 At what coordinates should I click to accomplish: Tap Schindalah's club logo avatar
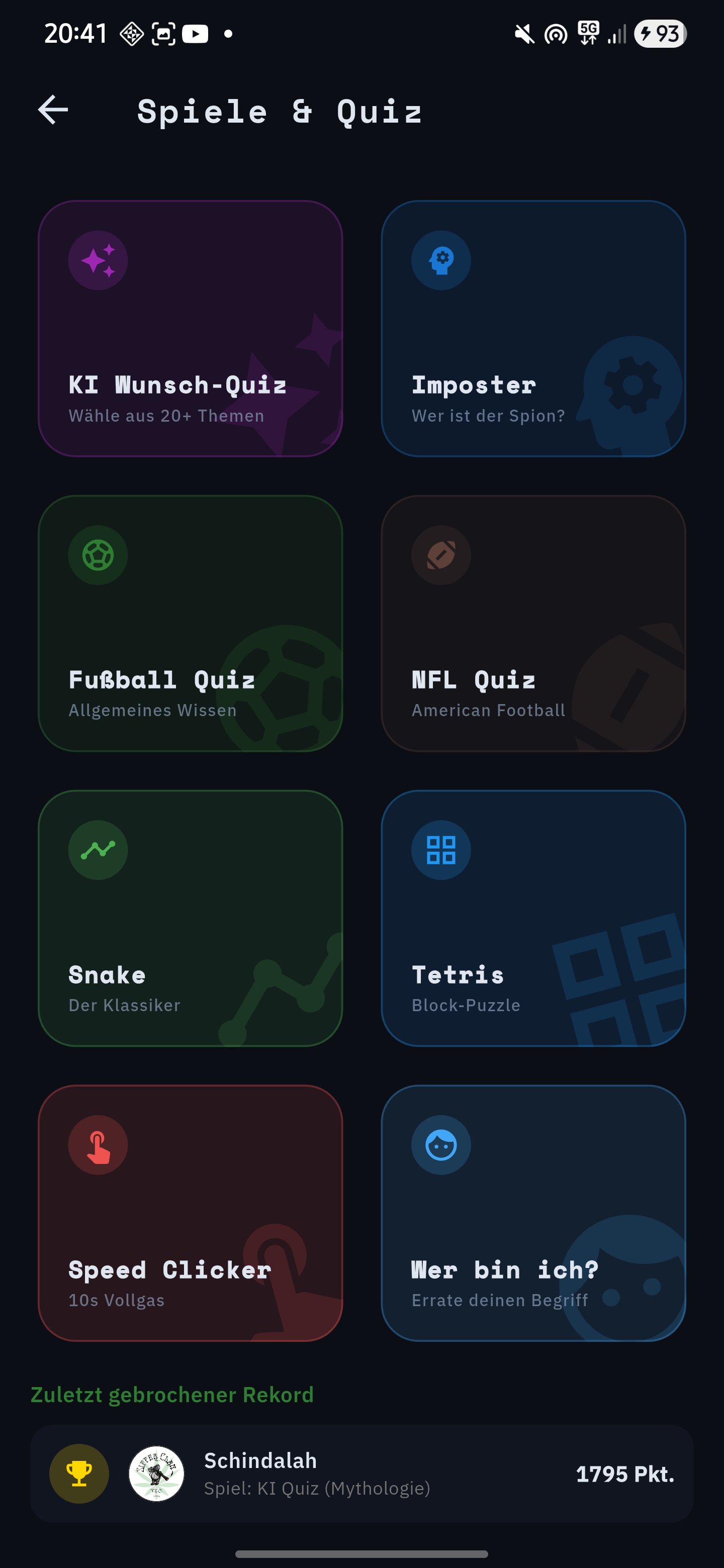158,1474
